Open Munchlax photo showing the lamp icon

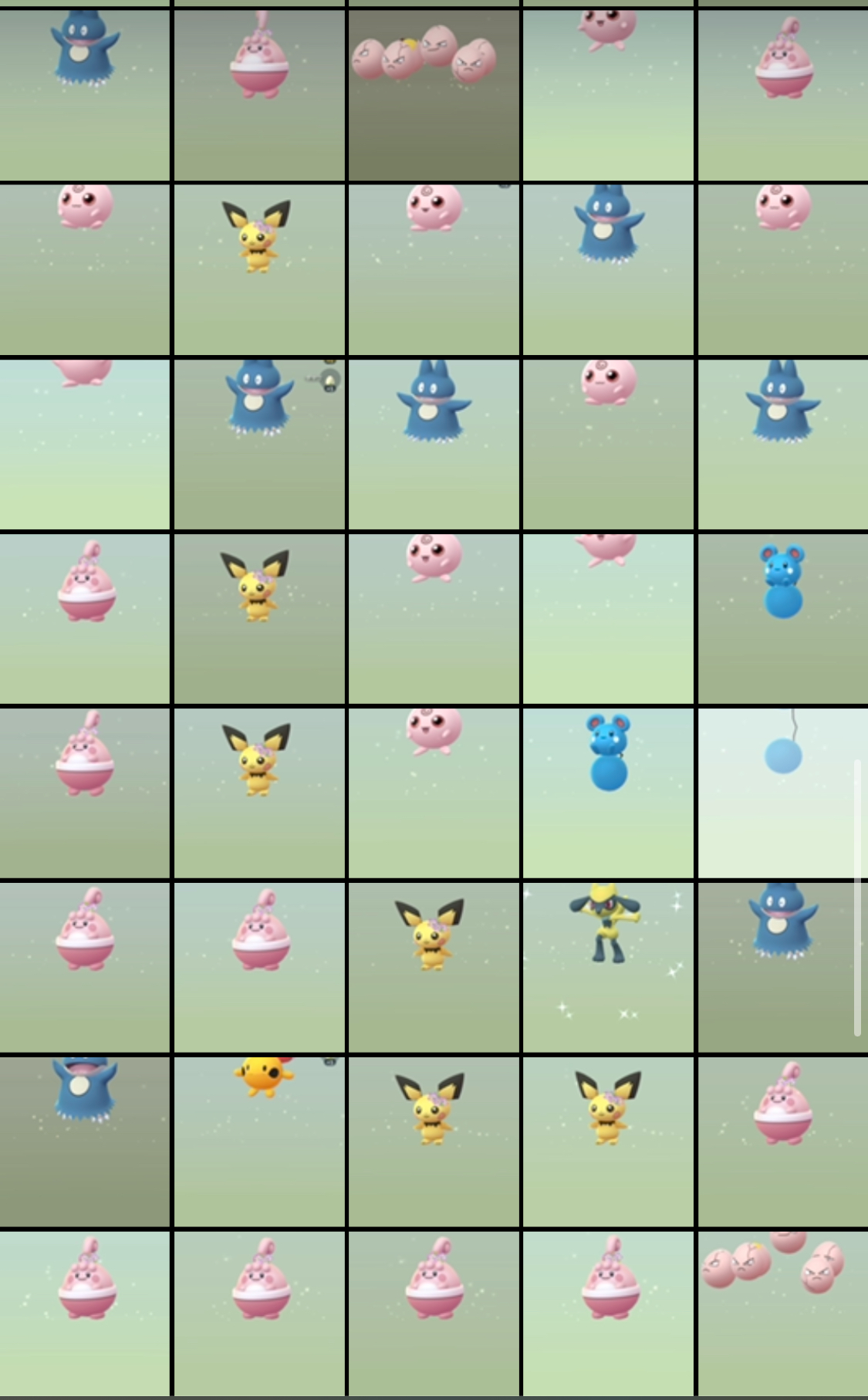(259, 443)
